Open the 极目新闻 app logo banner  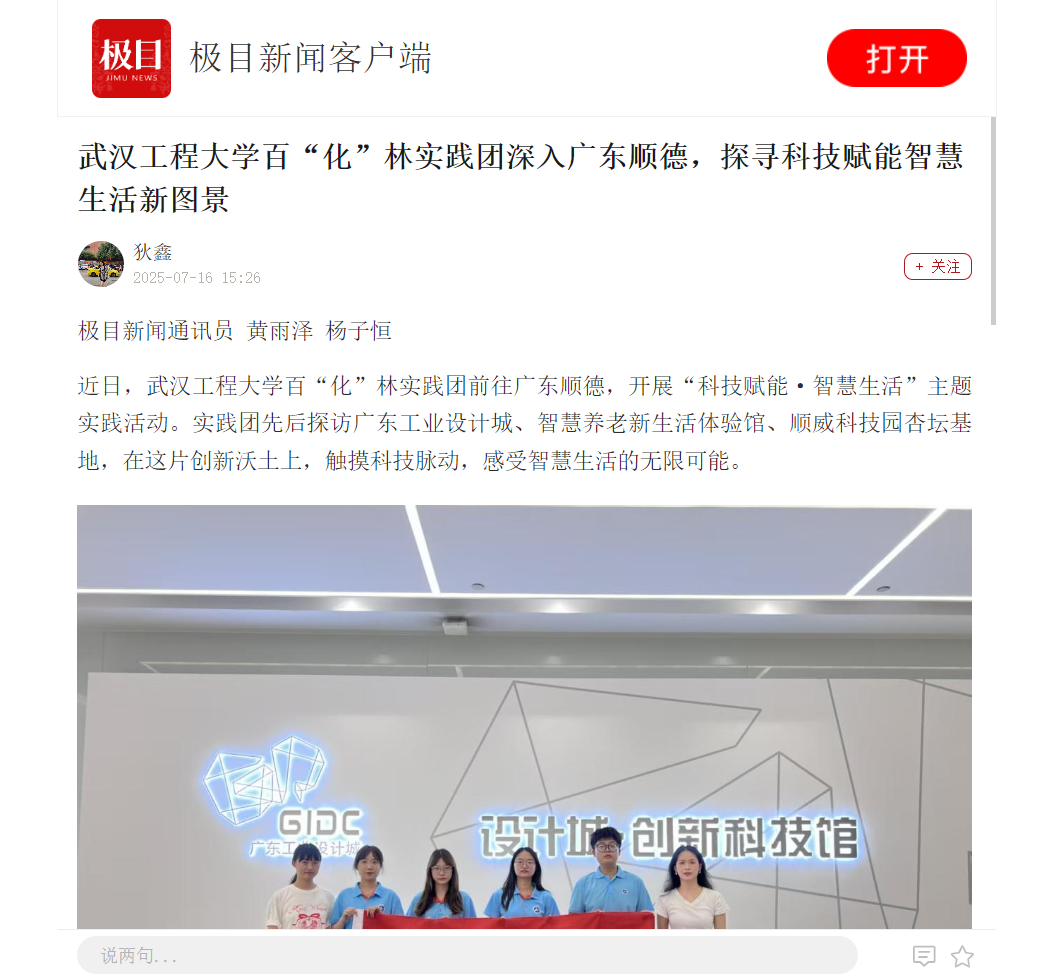click(131, 58)
